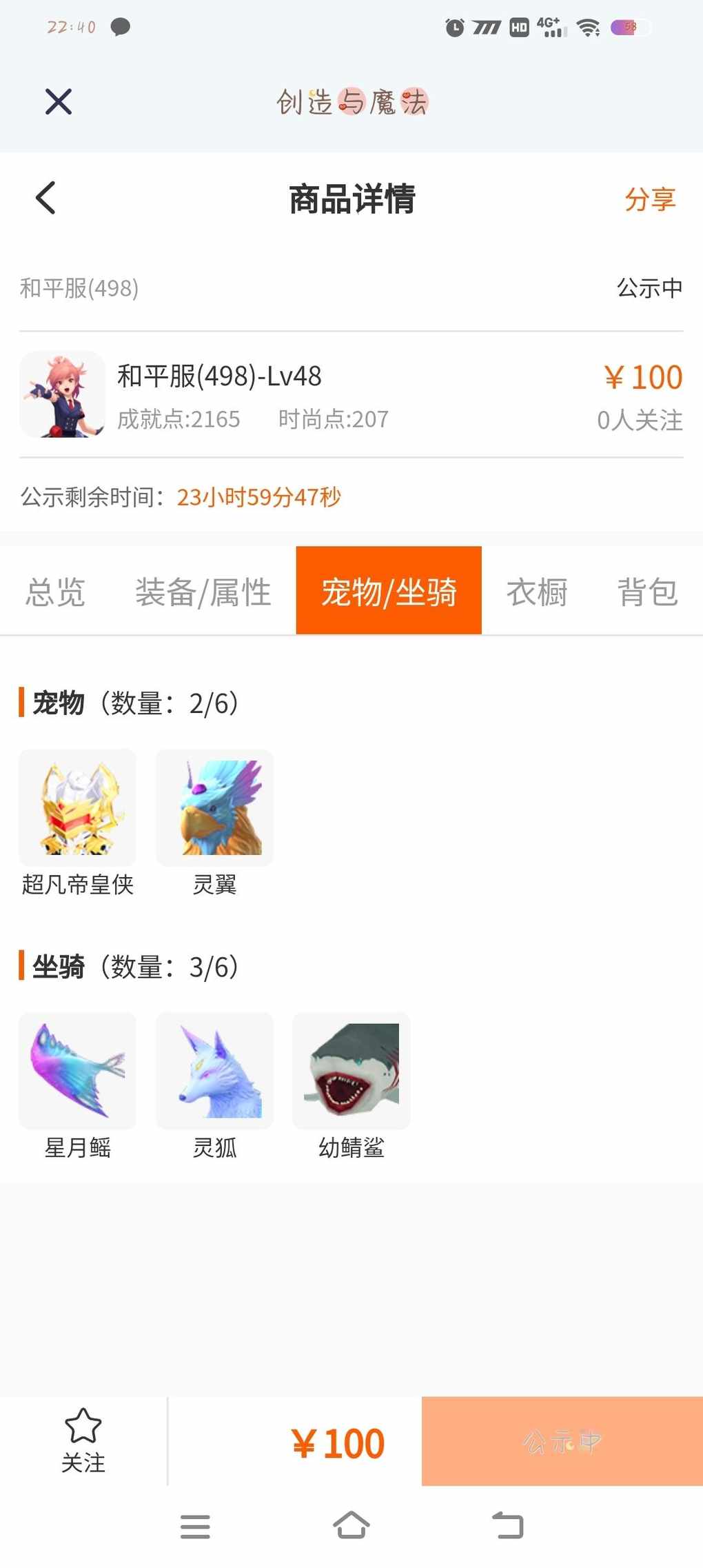The image size is (703, 1568).
Task: Switch to the 背包 tab
Action: 647,592
